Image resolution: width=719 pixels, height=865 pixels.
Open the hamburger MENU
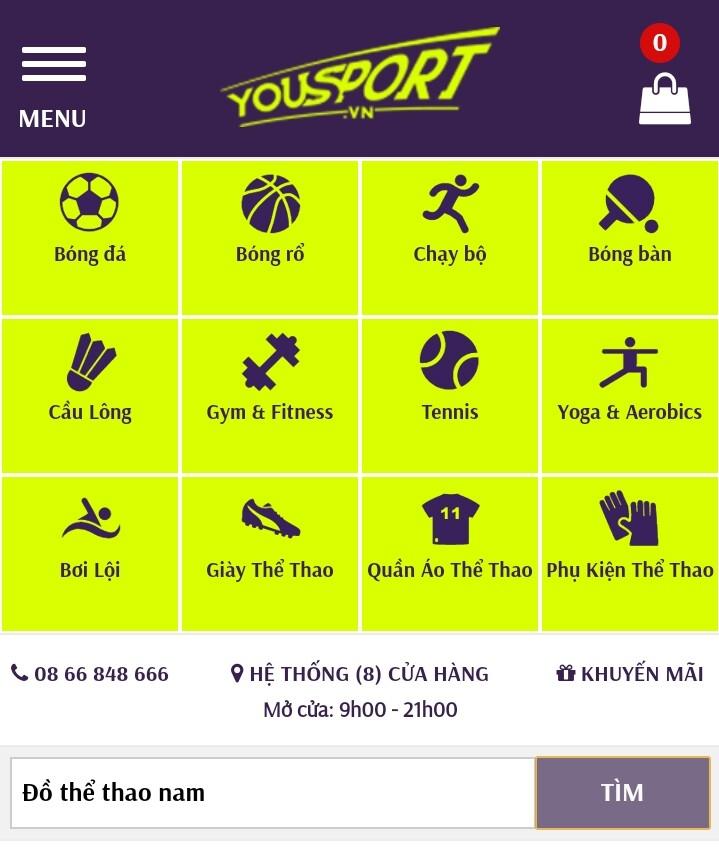pyautogui.click(x=53, y=86)
